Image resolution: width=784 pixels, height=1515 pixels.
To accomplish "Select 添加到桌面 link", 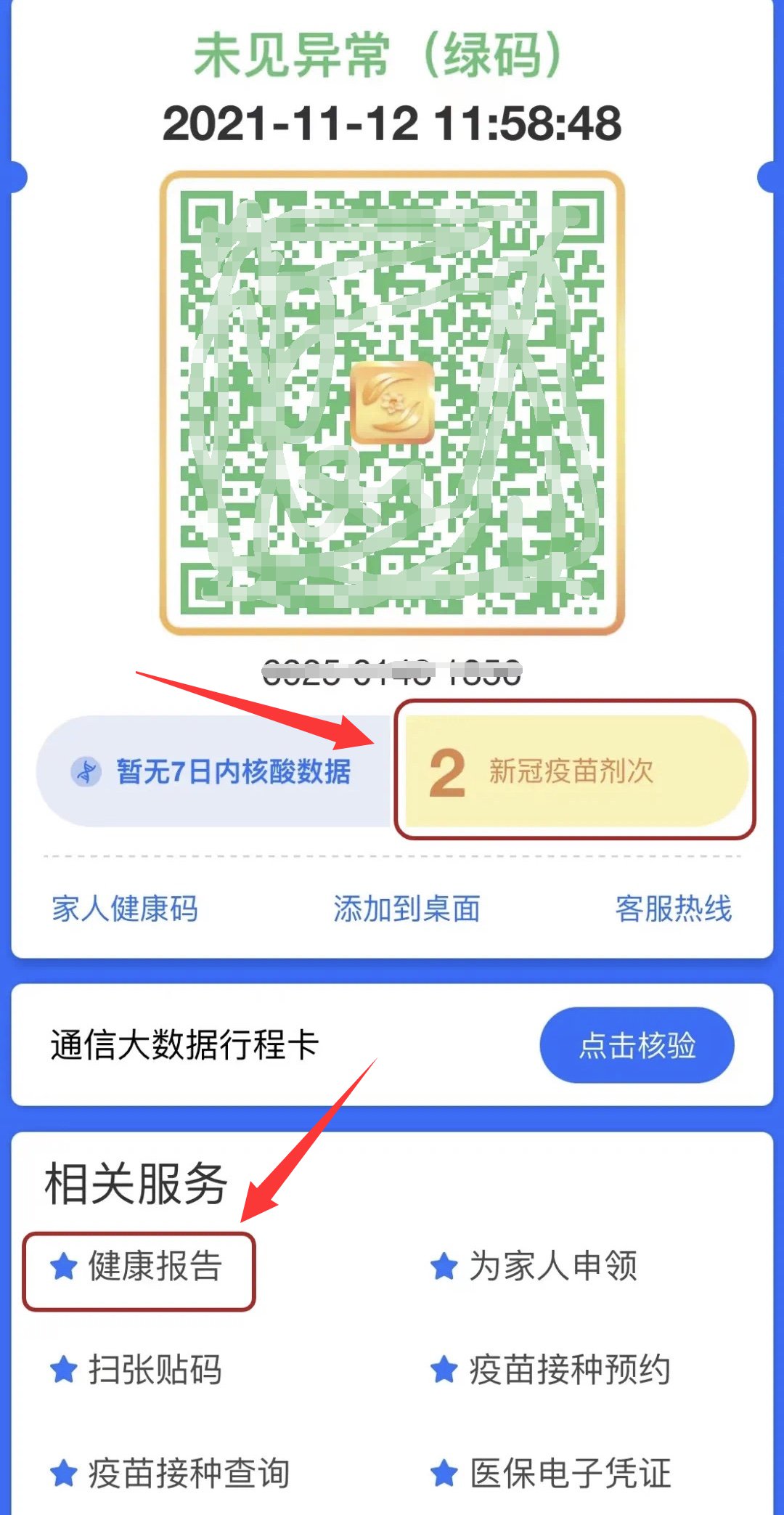I will 407,909.
